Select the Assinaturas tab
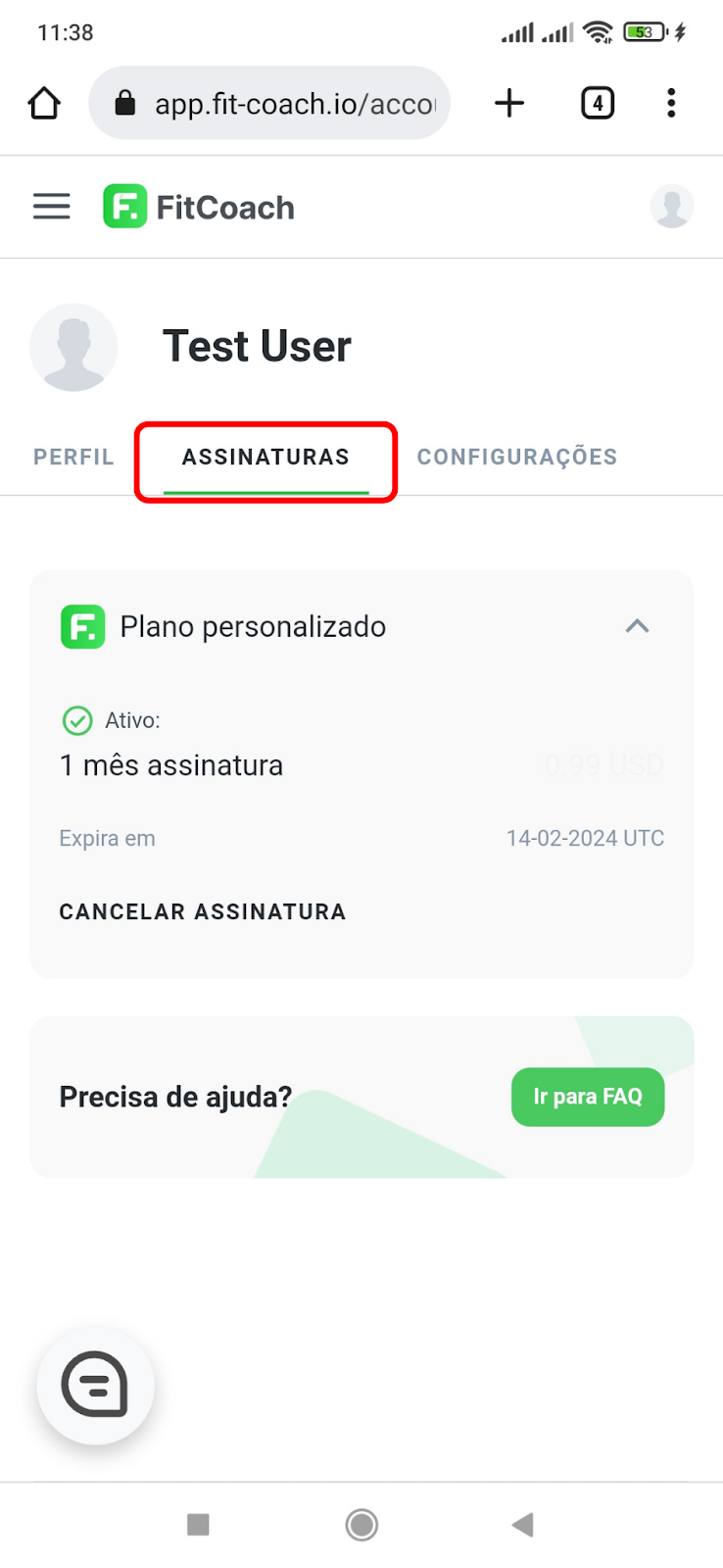 click(265, 458)
